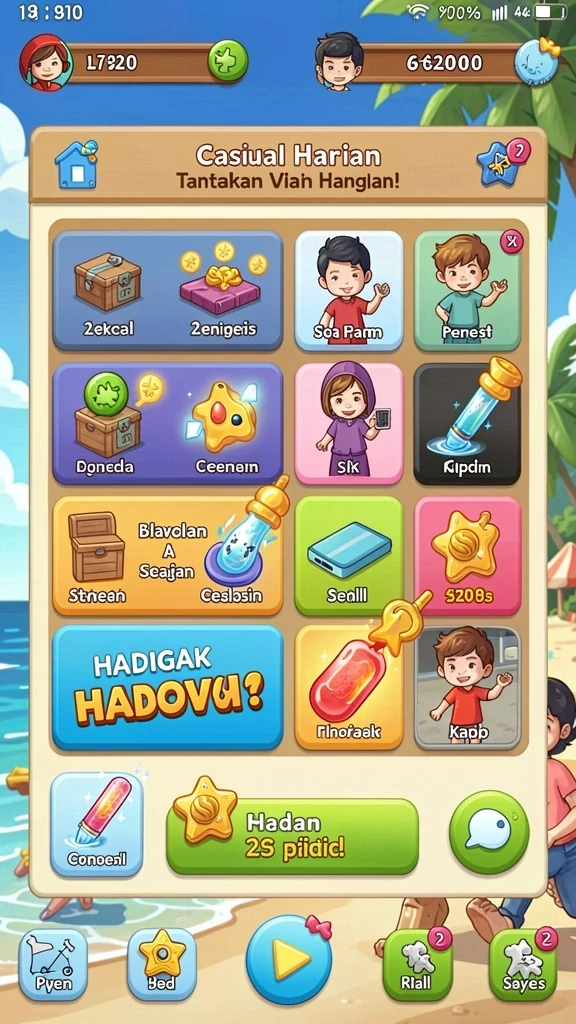Open the purple-hooded Sik character tile
The image size is (576, 1024).
tap(349, 424)
